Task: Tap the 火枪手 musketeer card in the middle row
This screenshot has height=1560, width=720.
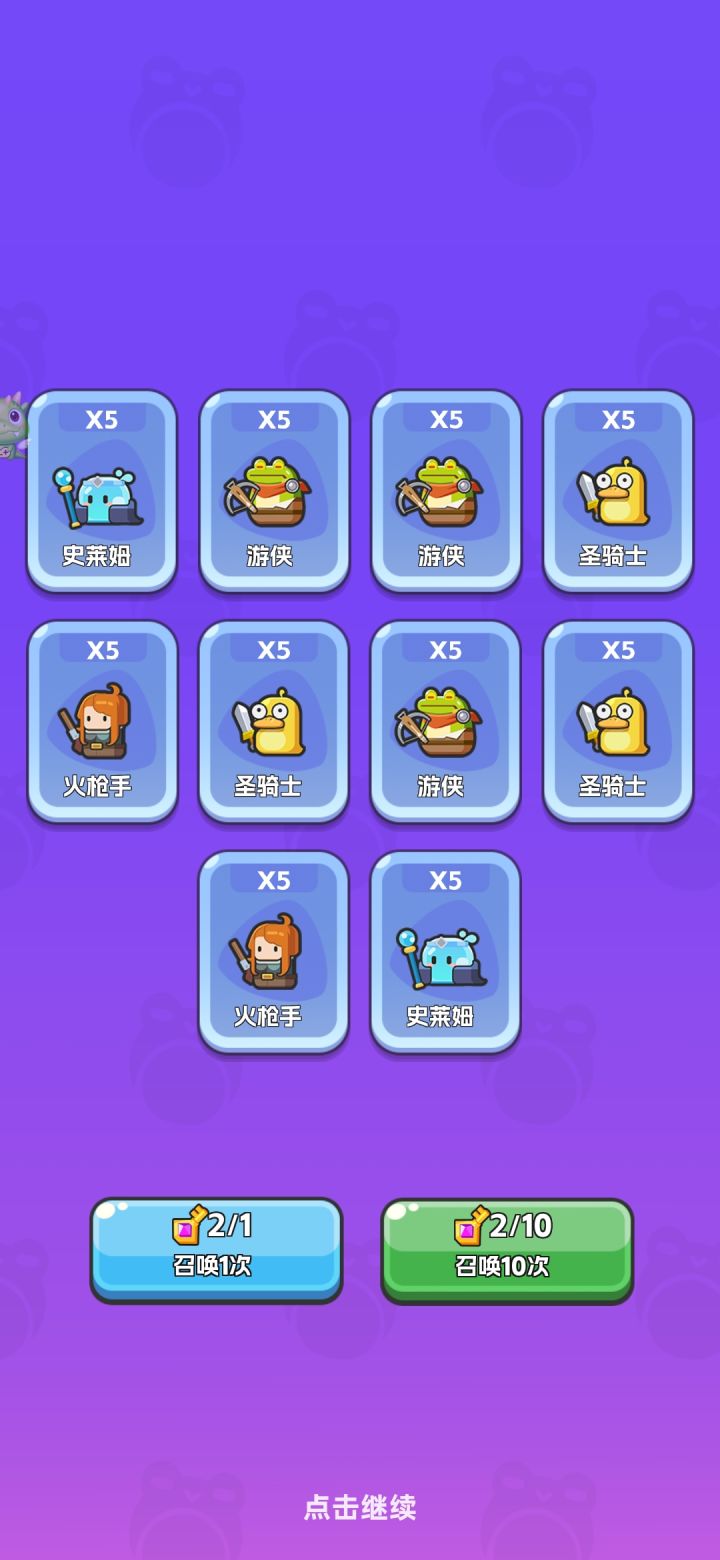Action: tap(101, 720)
